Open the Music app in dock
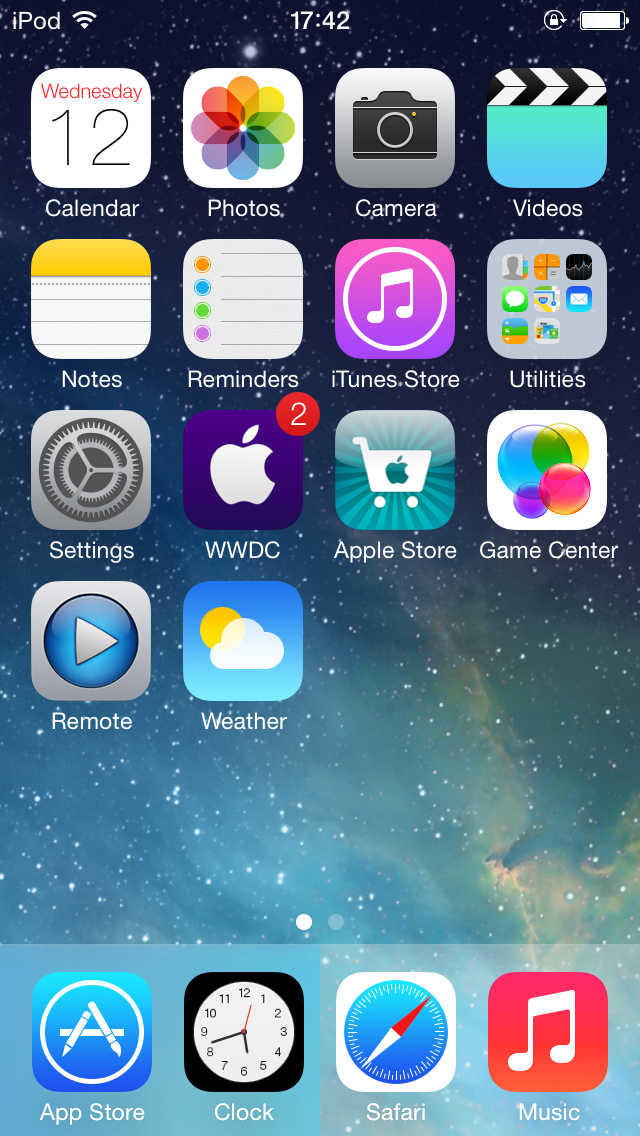 click(548, 1032)
